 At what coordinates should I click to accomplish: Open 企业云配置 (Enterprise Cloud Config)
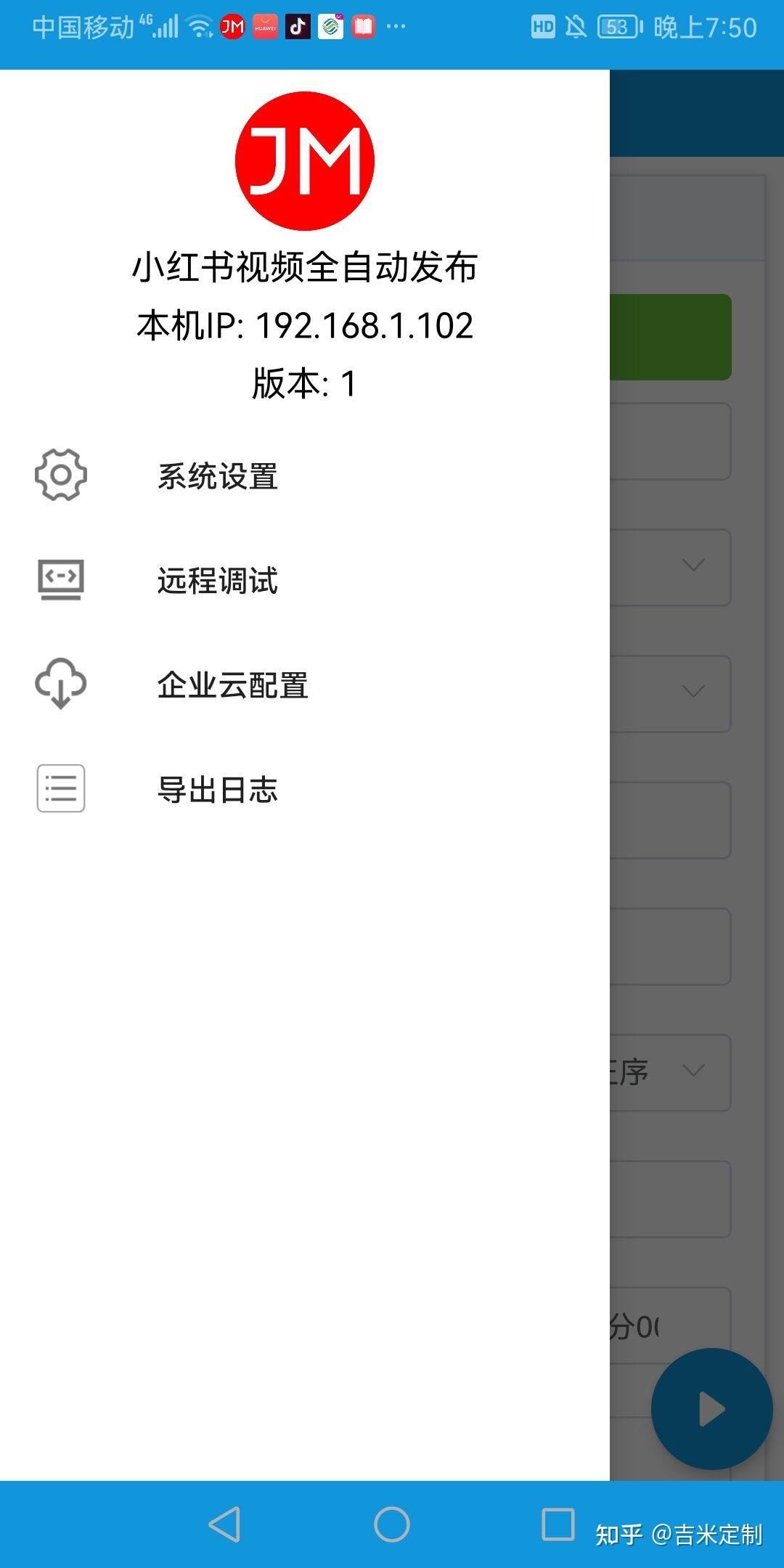click(232, 685)
